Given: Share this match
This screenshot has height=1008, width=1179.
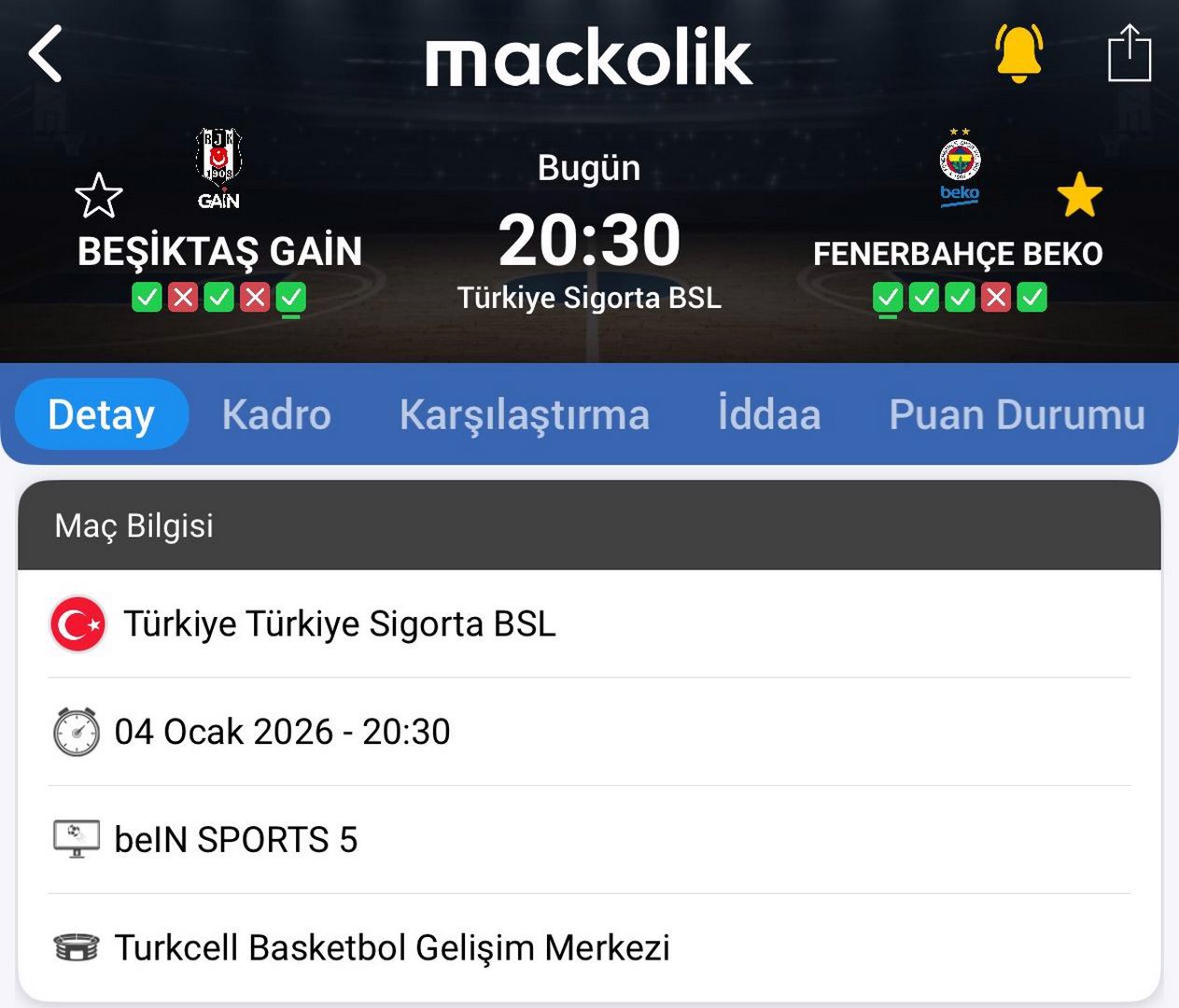Looking at the screenshot, I should tap(1129, 53).
